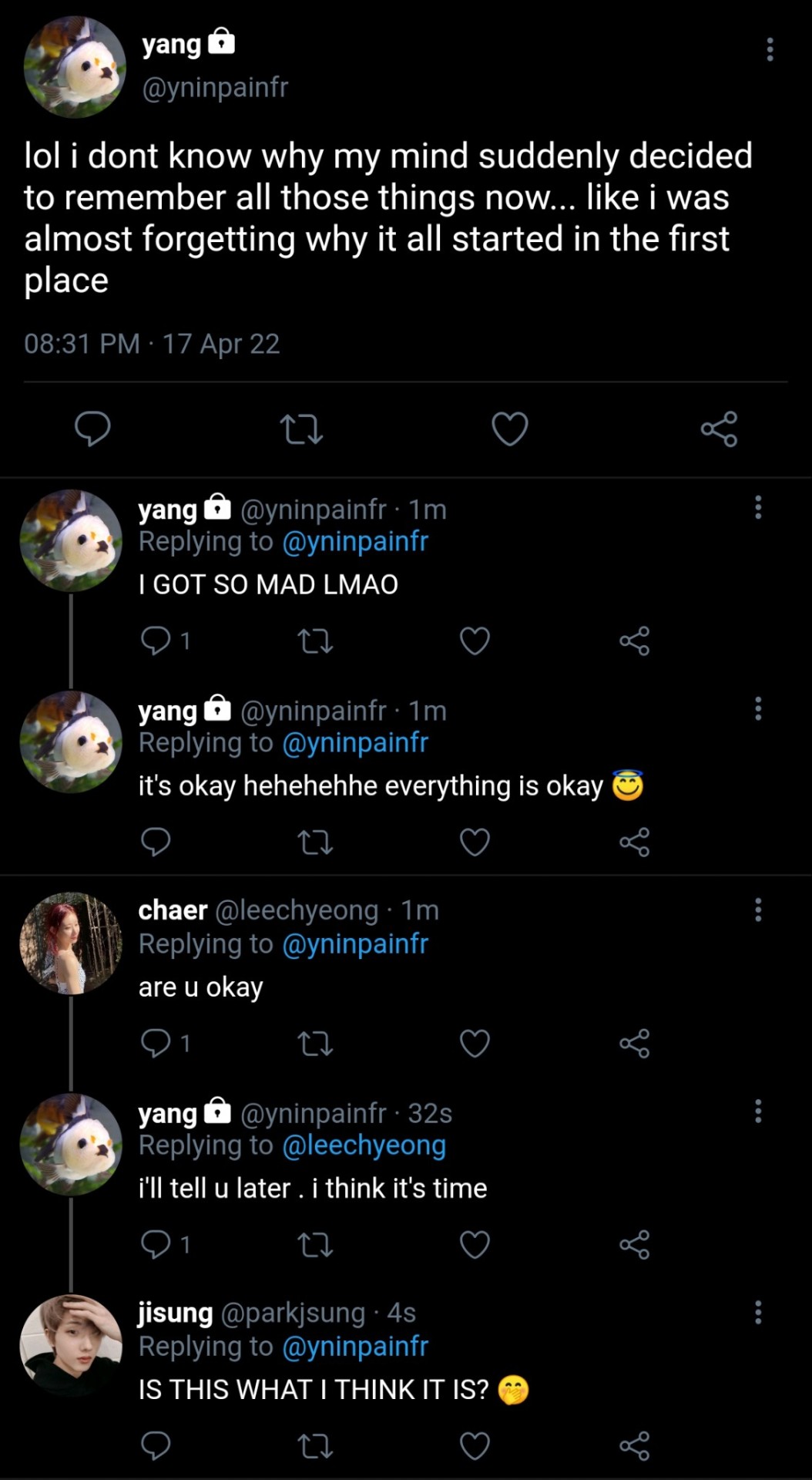Like "i'll tell u later" reply
812x1480 pixels.
click(x=475, y=1245)
